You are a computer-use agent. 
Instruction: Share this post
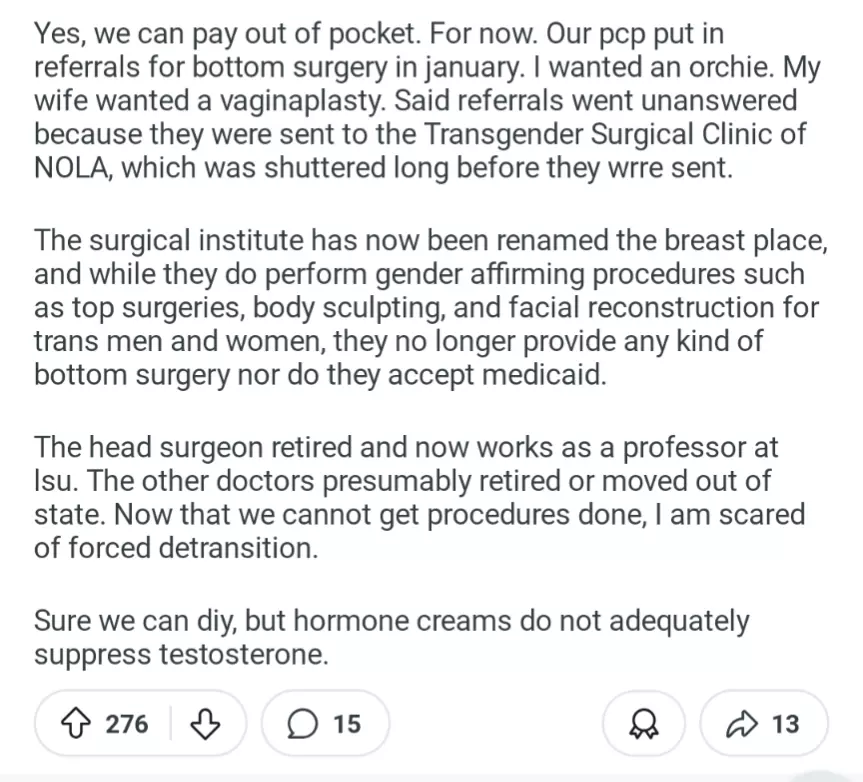click(764, 724)
